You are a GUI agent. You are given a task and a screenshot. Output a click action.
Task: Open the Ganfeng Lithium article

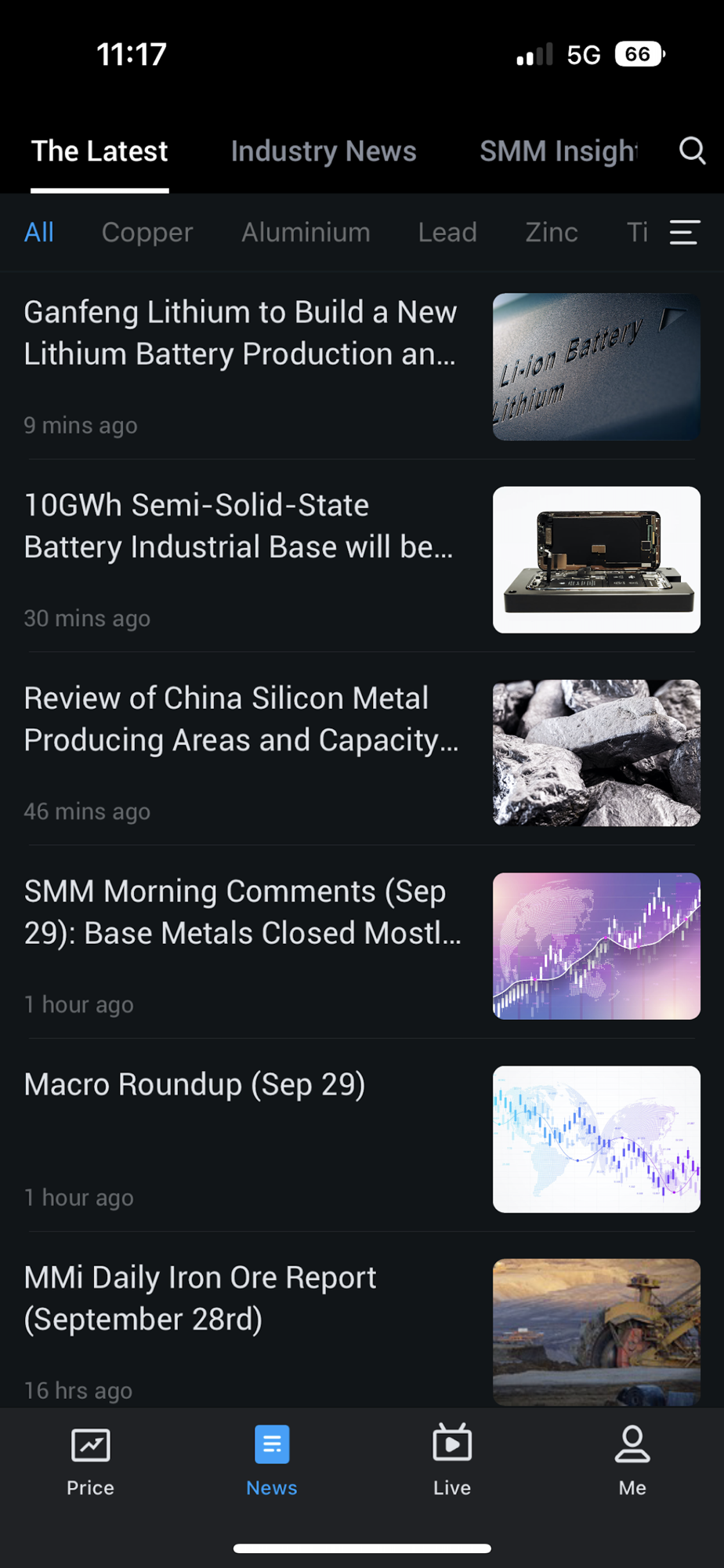pos(241,333)
